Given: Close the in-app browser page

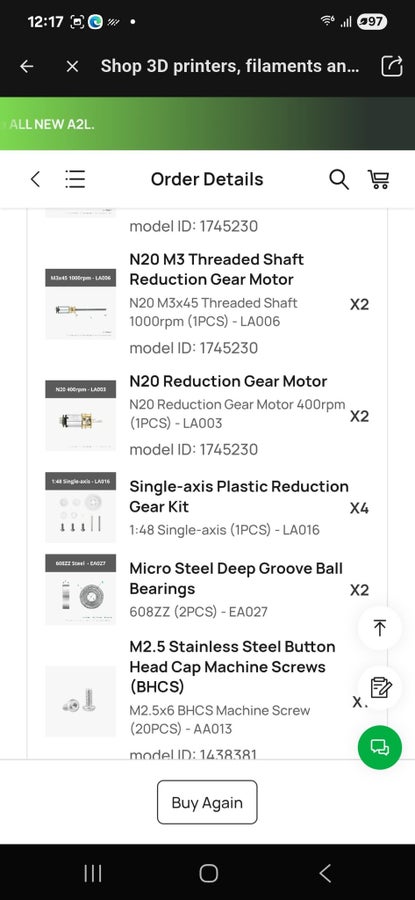Looking at the screenshot, I should pyautogui.click(x=72, y=67).
